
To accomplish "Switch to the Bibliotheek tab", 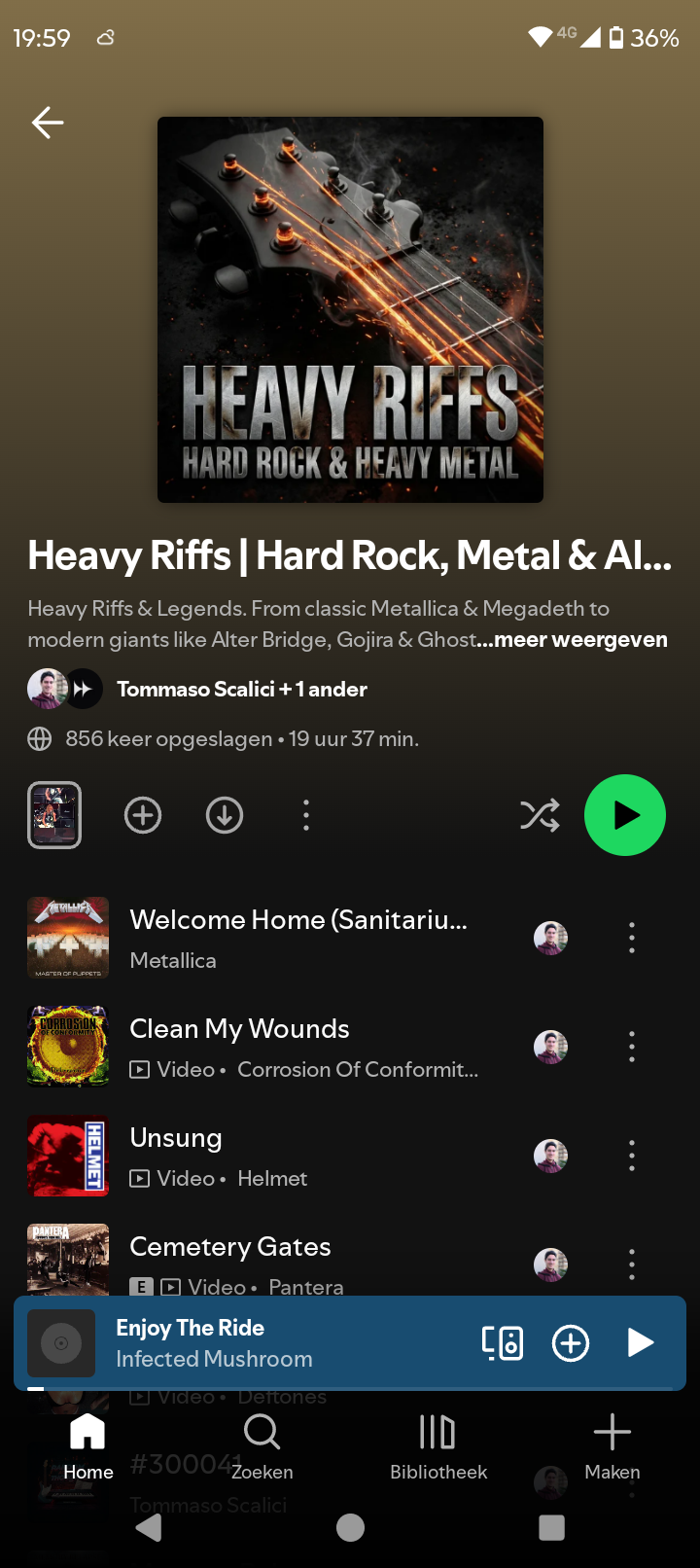I will (438, 1446).
